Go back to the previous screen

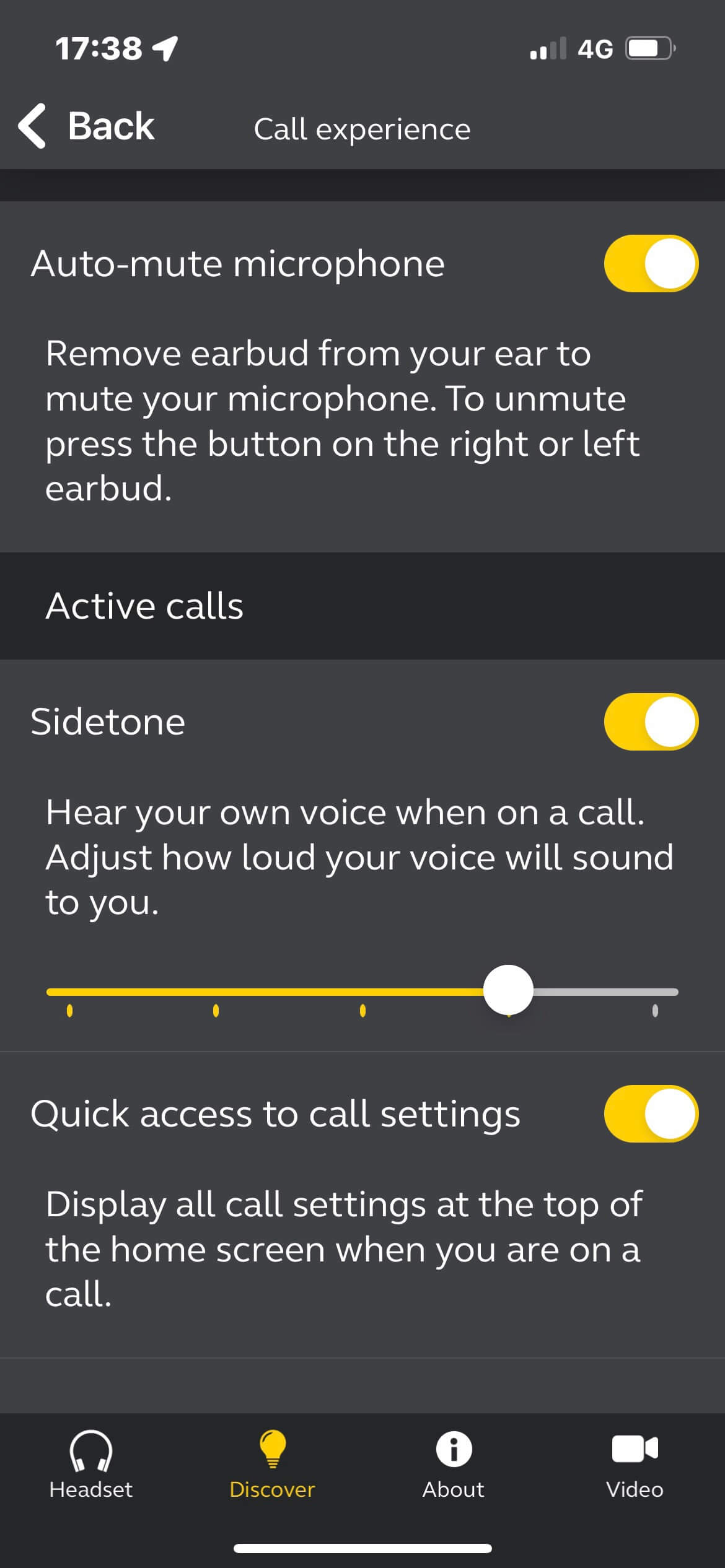87,126
